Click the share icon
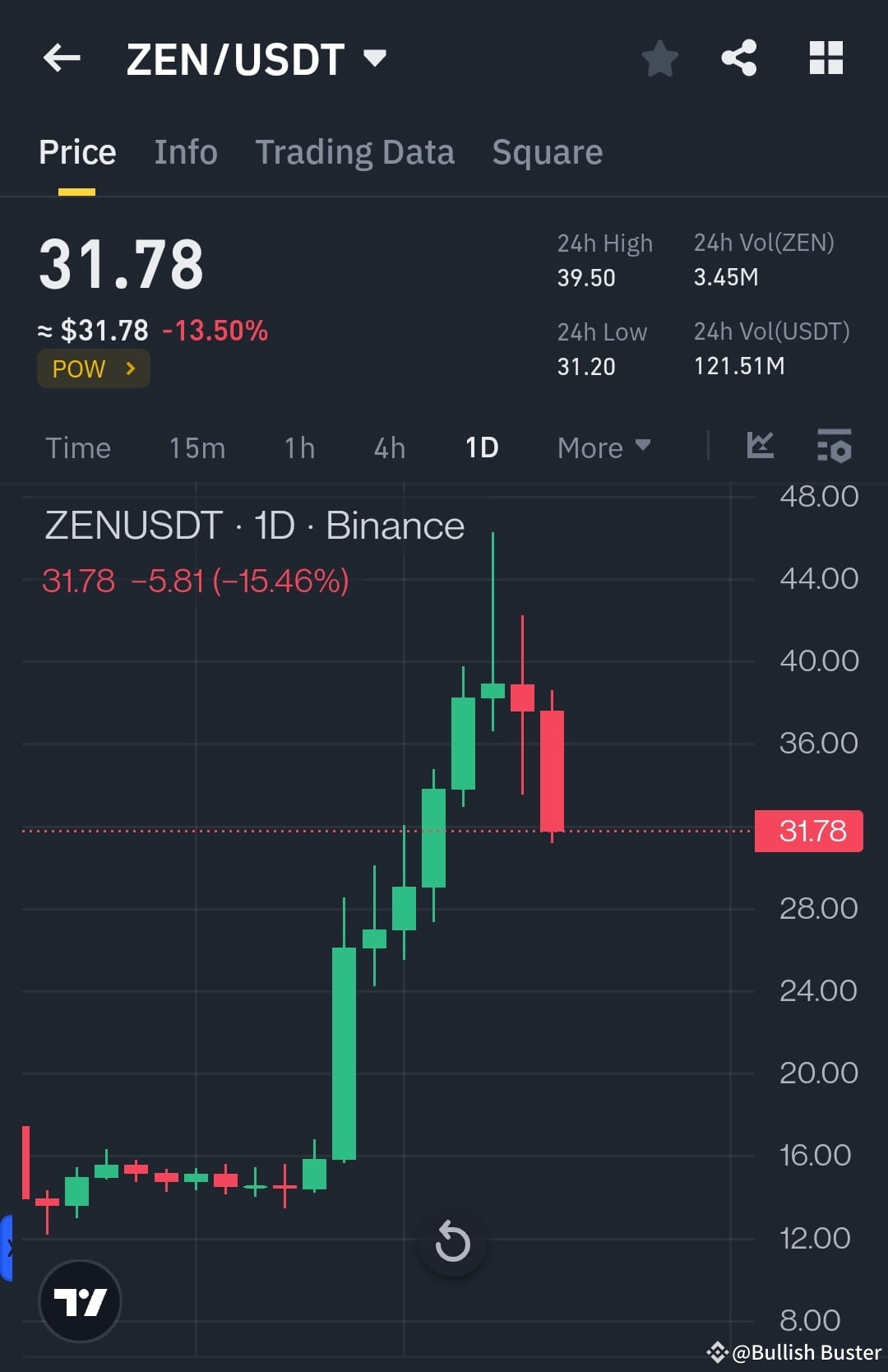This screenshot has height=1372, width=888. (x=738, y=58)
